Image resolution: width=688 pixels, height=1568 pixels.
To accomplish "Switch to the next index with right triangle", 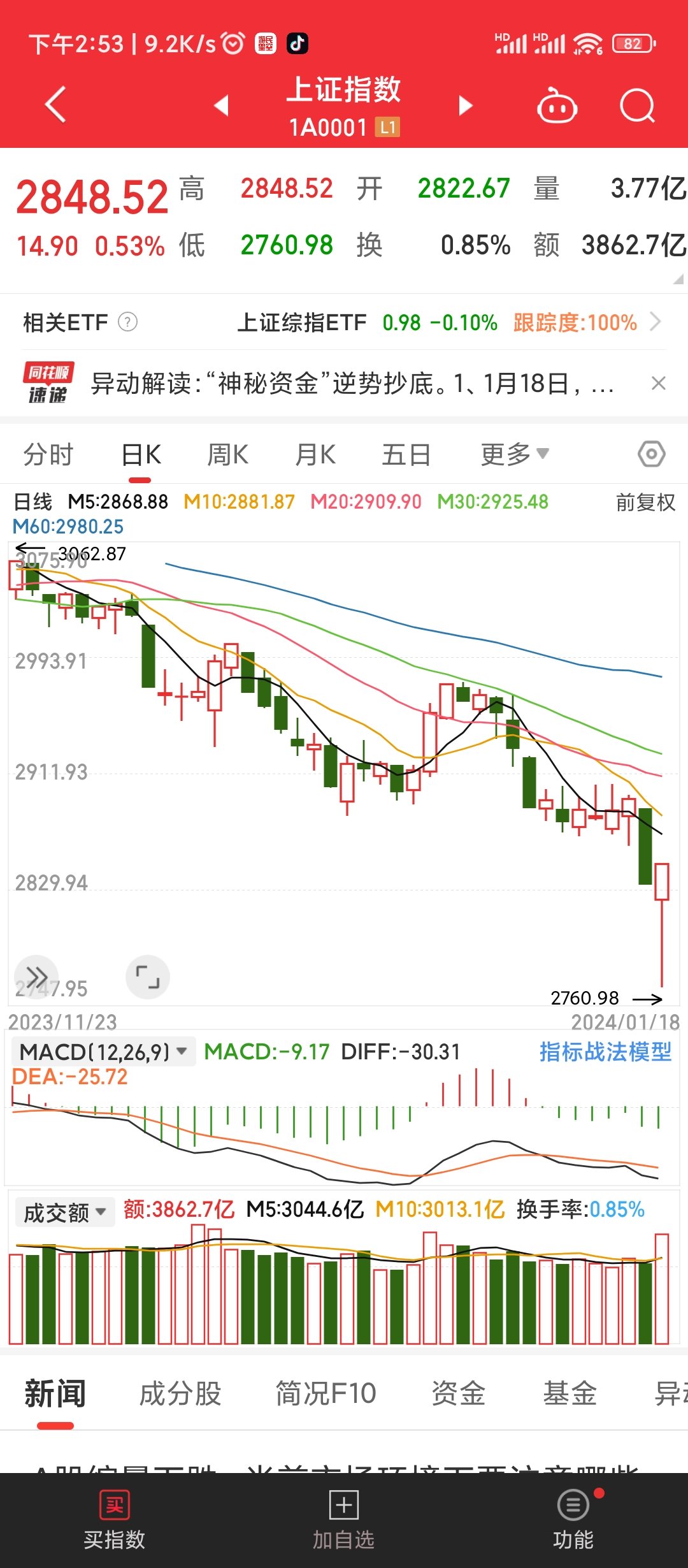I will click(x=466, y=105).
